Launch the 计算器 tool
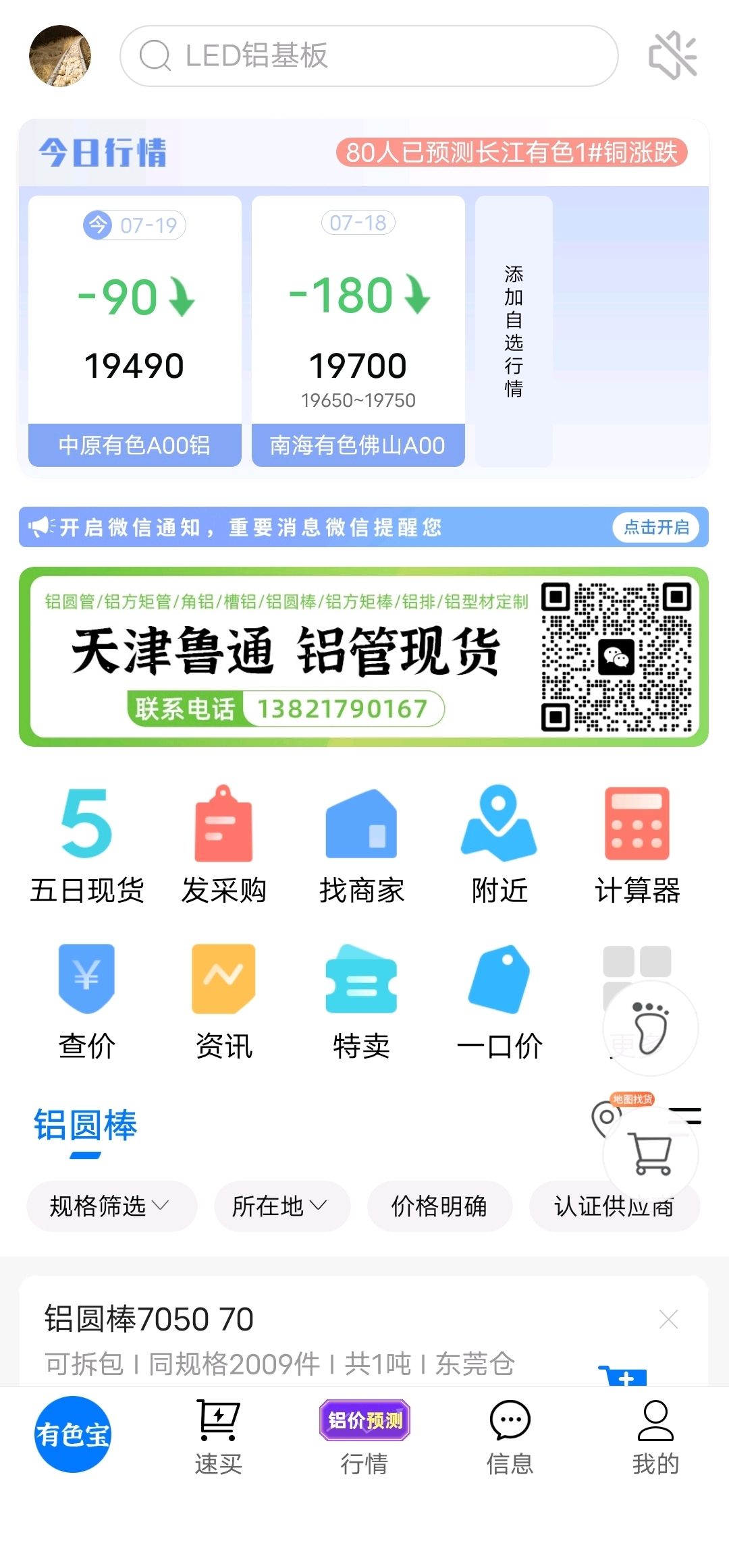The height and width of the screenshot is (1568, 729). (637, 845)
